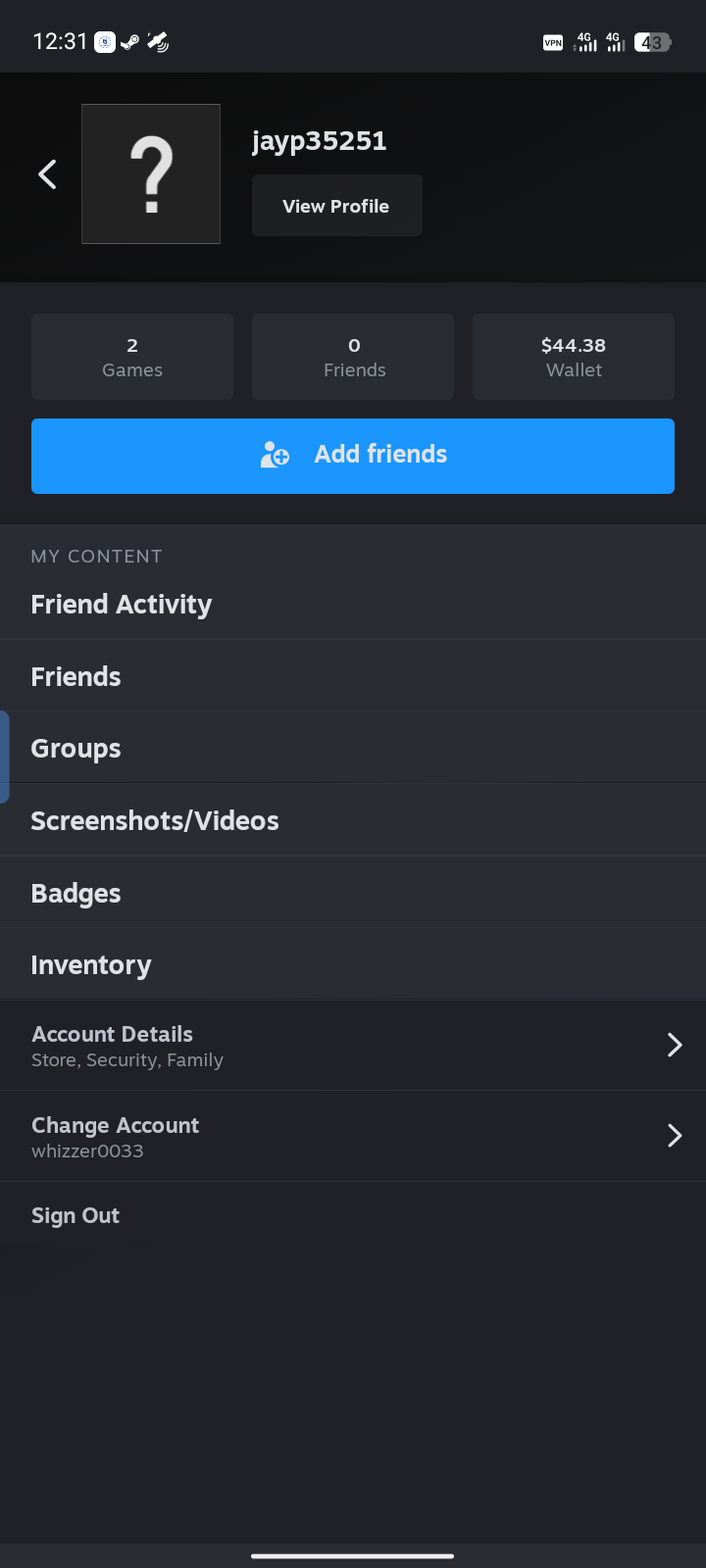
Task: Tap the back arrow at top left
Action: click(46, 173)
